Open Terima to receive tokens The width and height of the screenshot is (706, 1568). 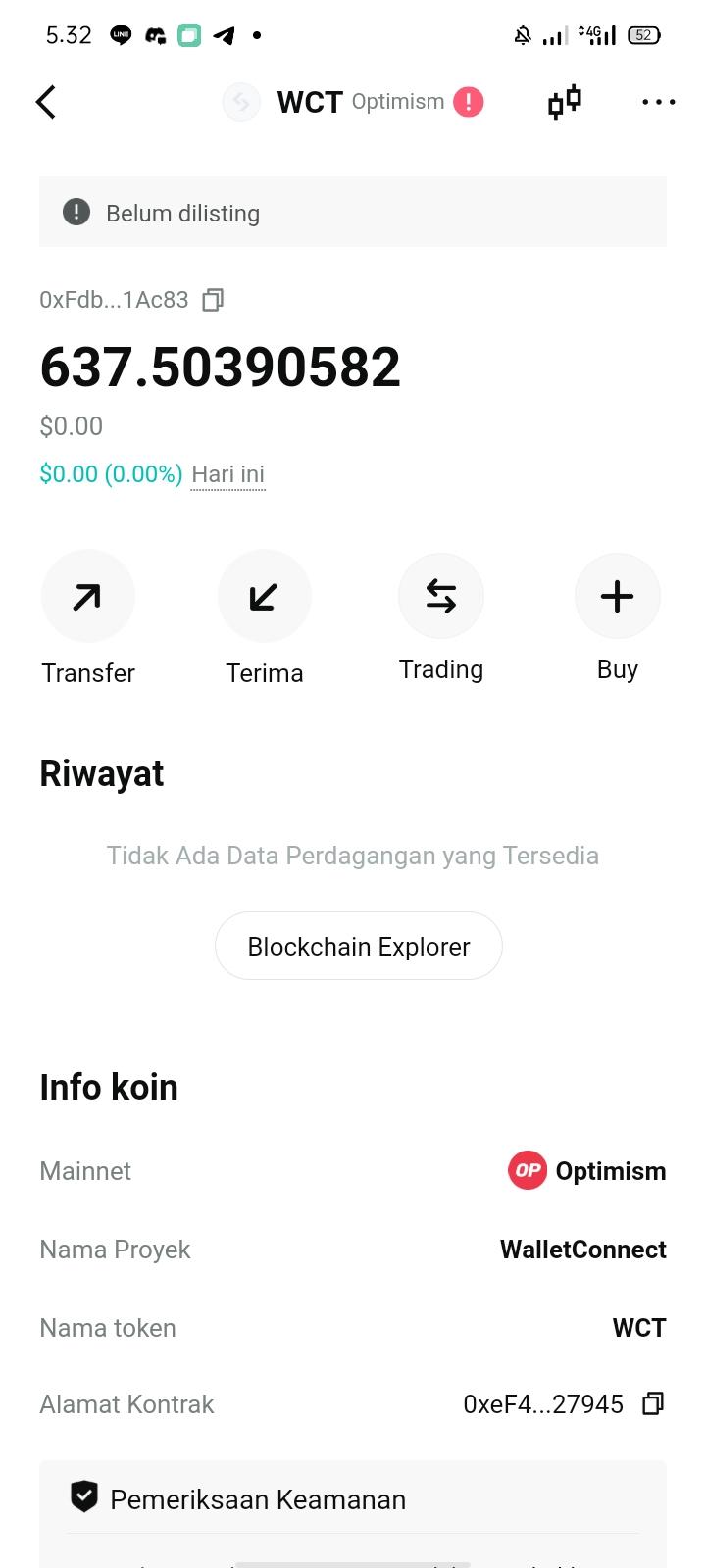click(264, 597)
